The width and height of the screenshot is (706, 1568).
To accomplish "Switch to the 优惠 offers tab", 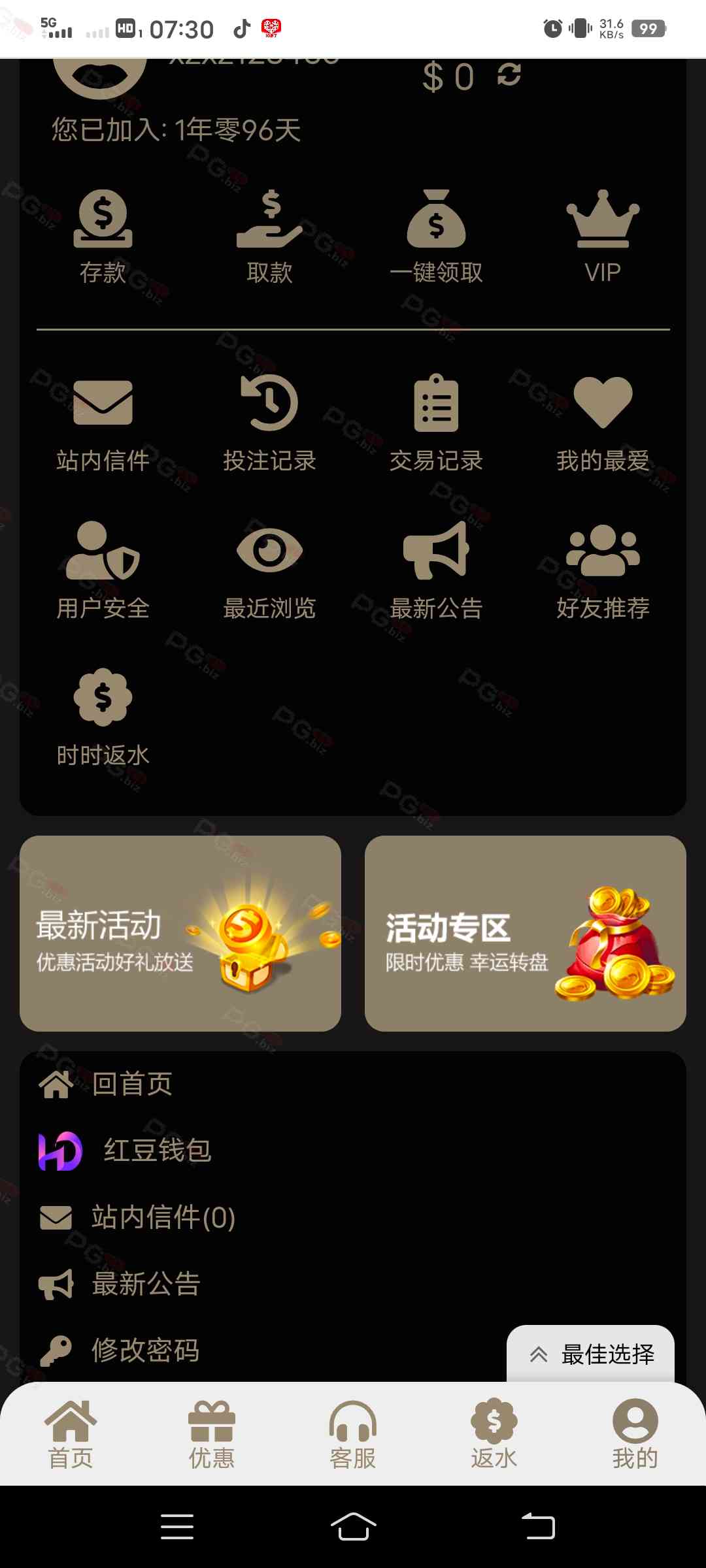I will [x=212, y=1435].
